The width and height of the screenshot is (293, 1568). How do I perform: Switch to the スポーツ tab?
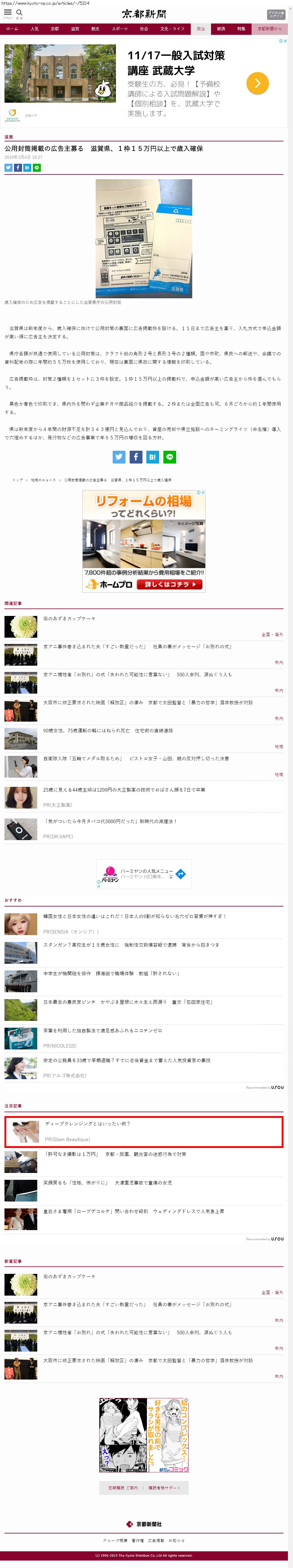pyautogui.click(x=120, y=29)
